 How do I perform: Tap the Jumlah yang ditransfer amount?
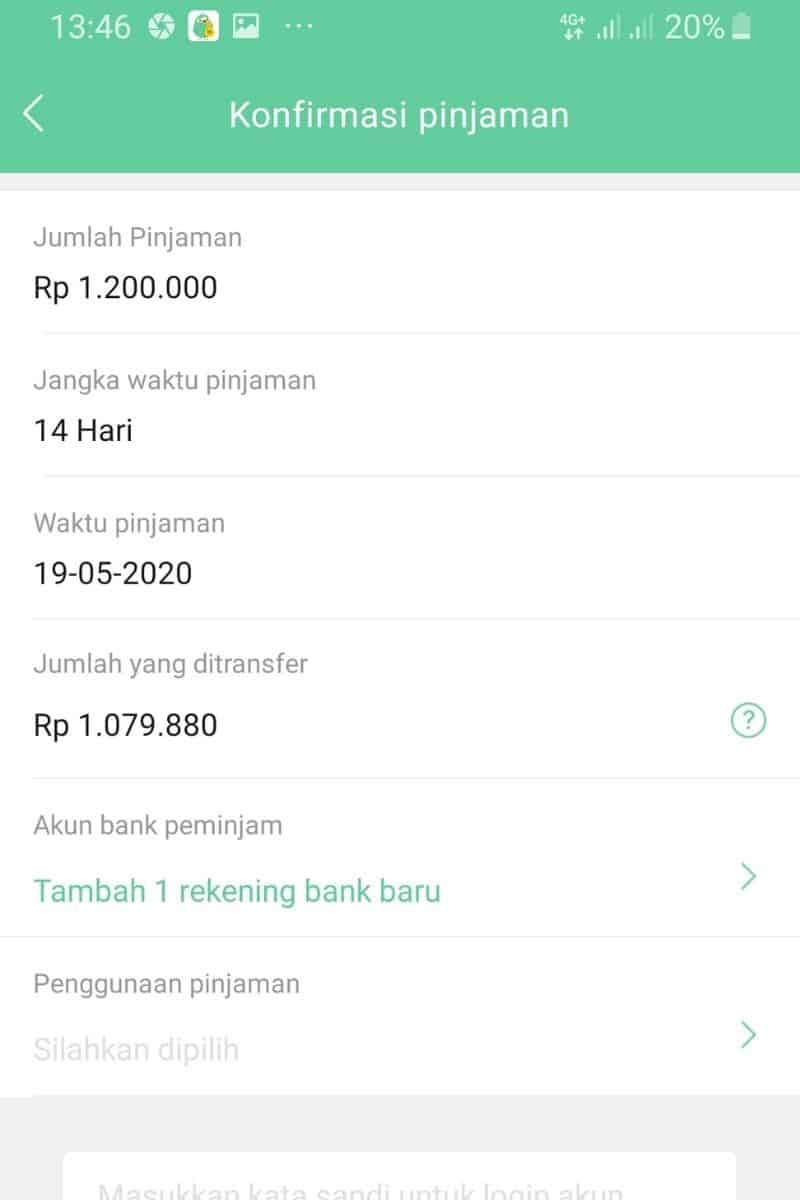point(125,724)
